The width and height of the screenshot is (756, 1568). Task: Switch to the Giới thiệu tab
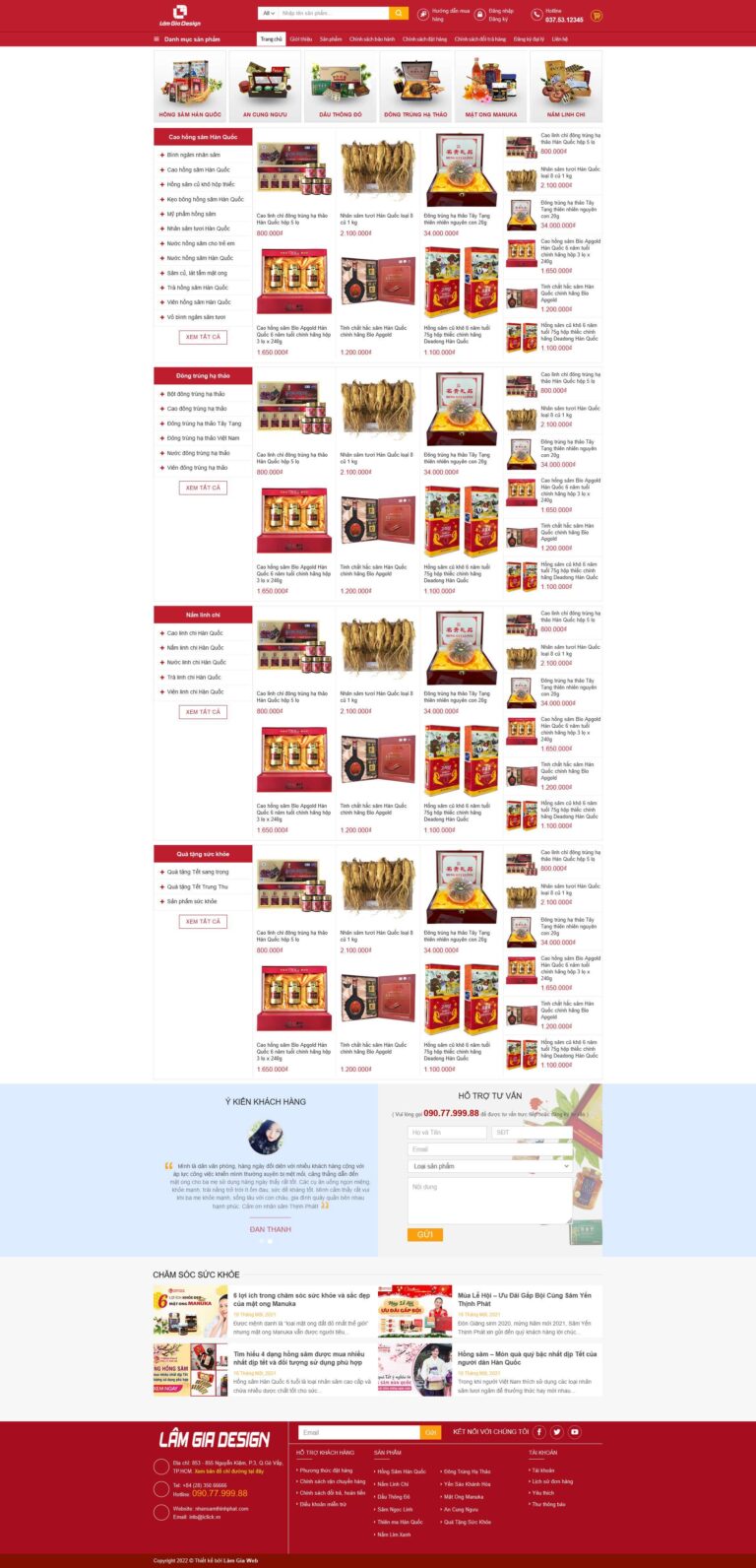300,39
